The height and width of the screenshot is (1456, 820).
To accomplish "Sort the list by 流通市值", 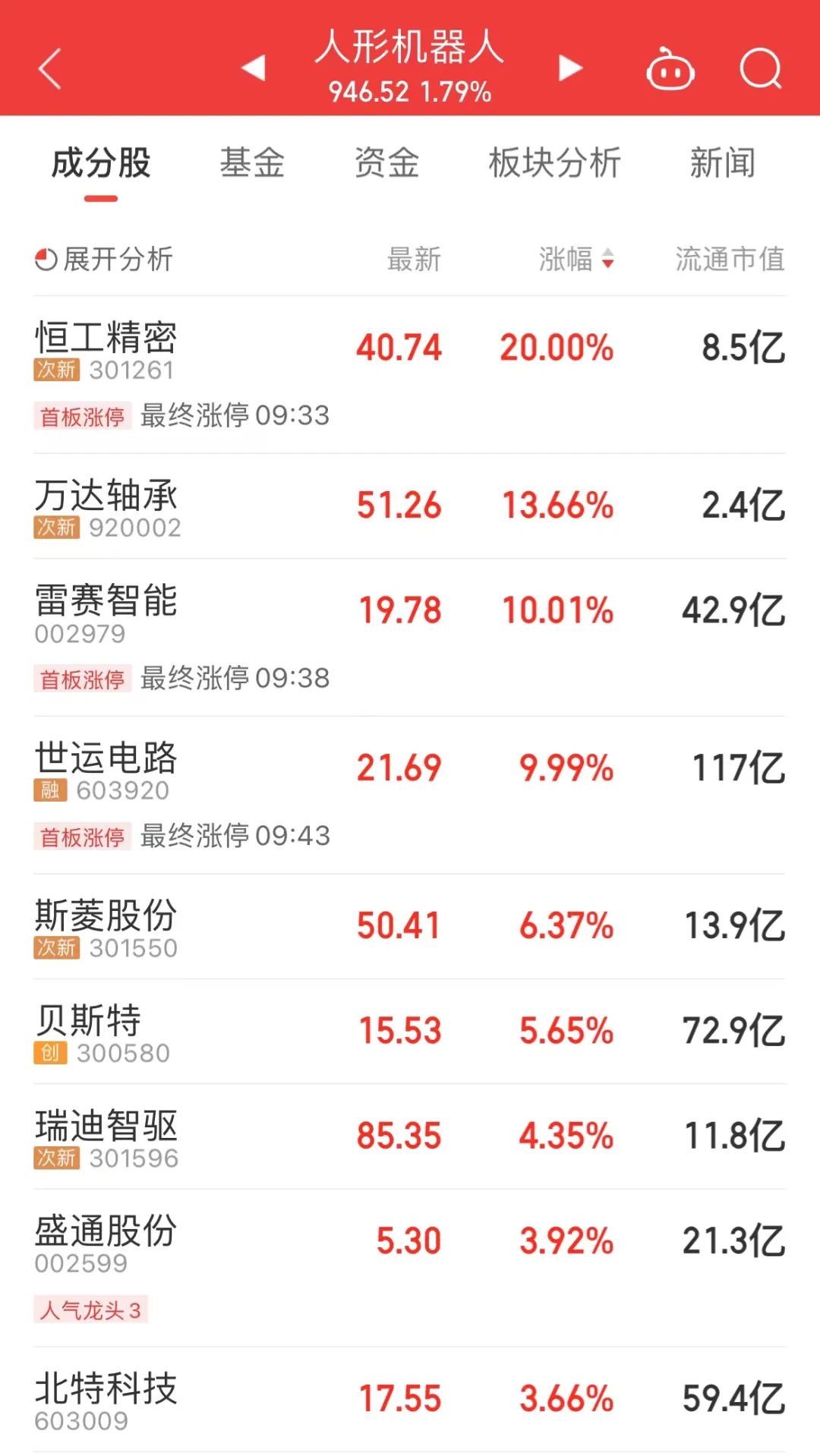I will (x=730, y=259).
